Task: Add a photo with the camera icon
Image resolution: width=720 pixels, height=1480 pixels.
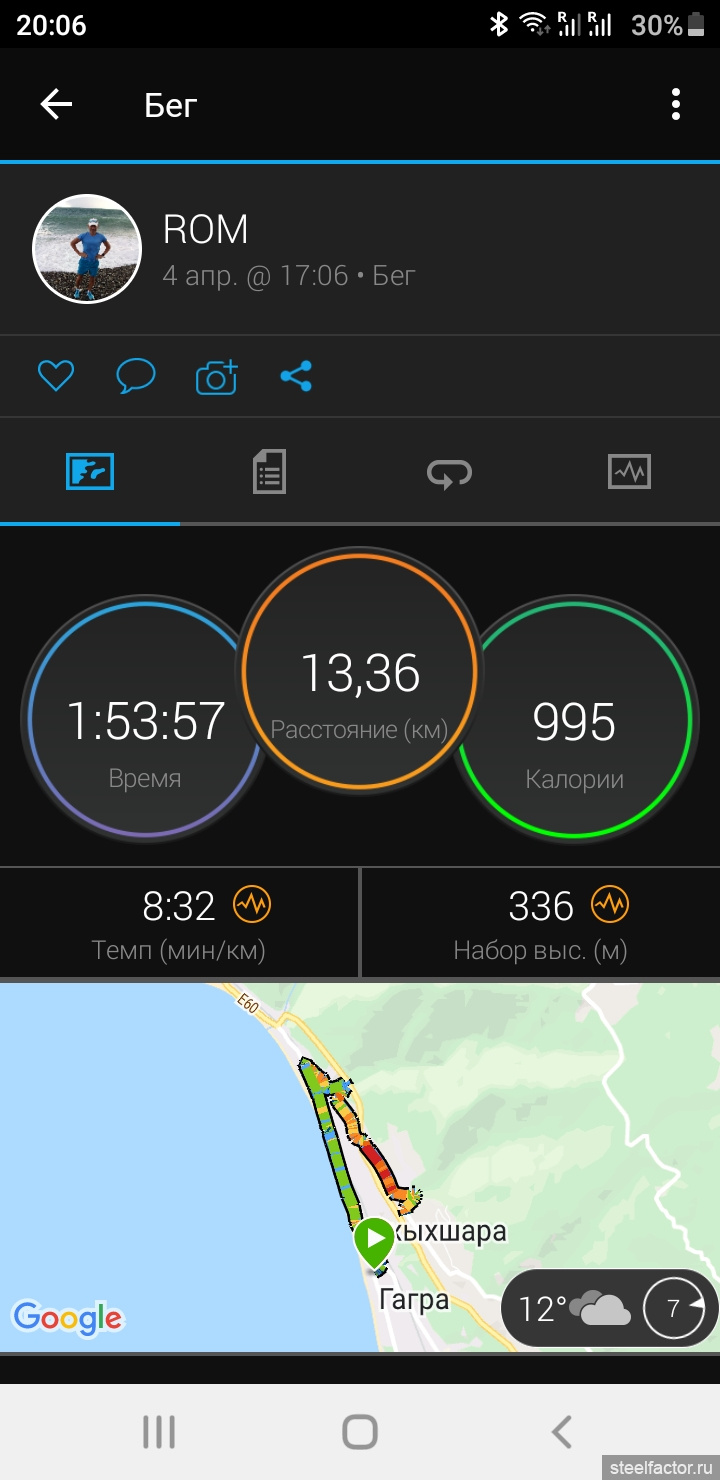Action: pos(217,376)
